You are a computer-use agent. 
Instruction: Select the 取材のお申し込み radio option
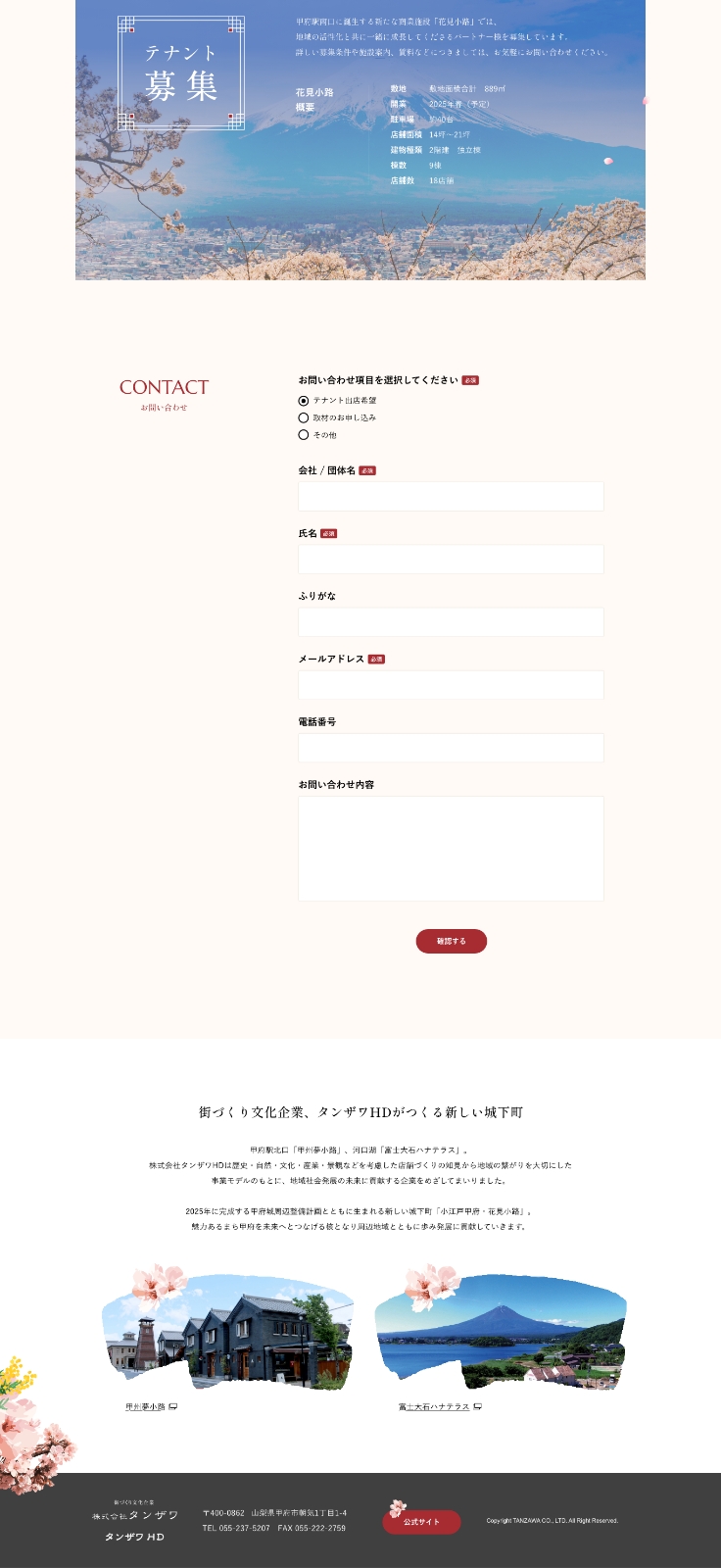point(304,417)
